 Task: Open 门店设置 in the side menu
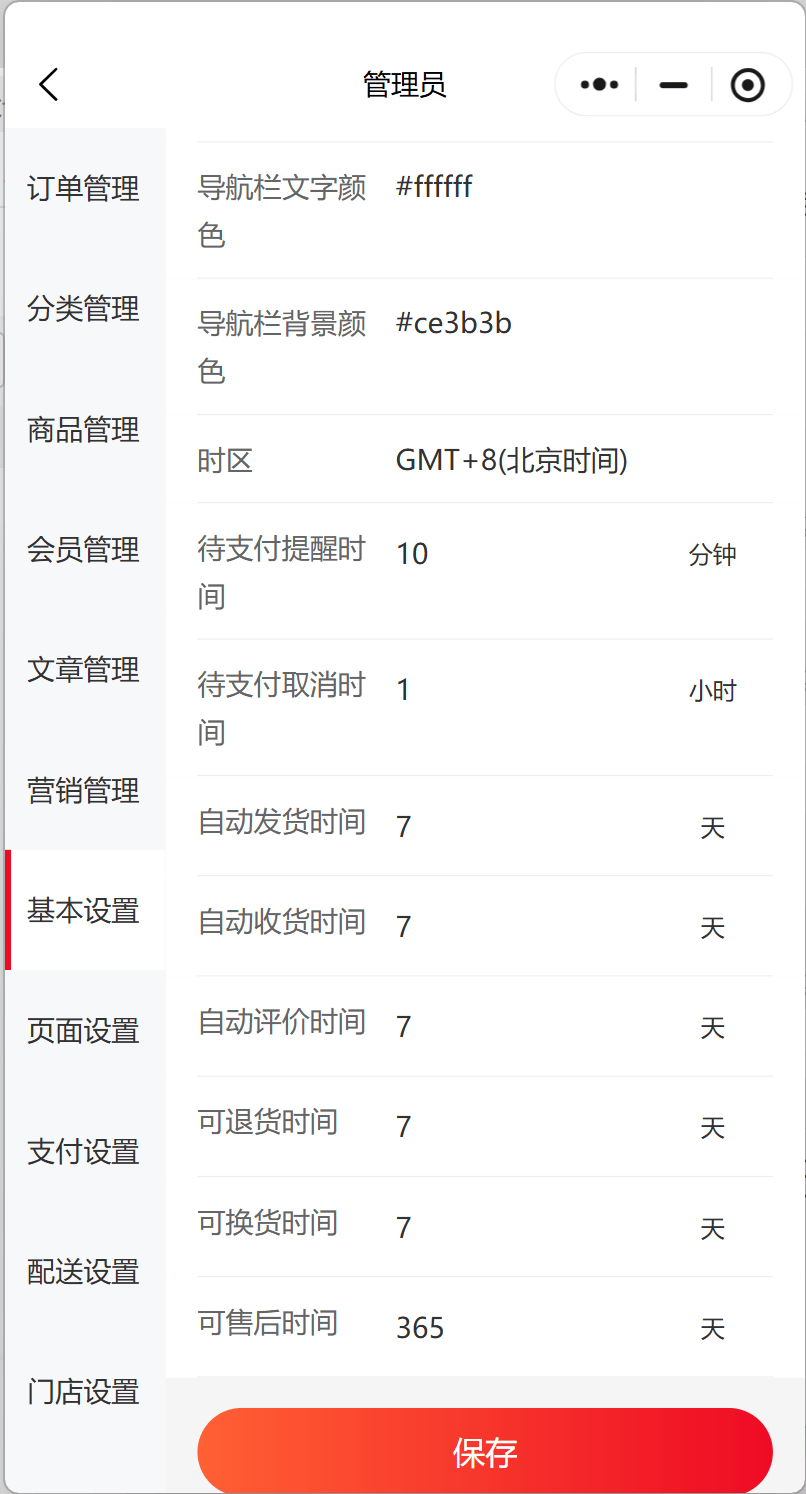[x=84, y=1392]
